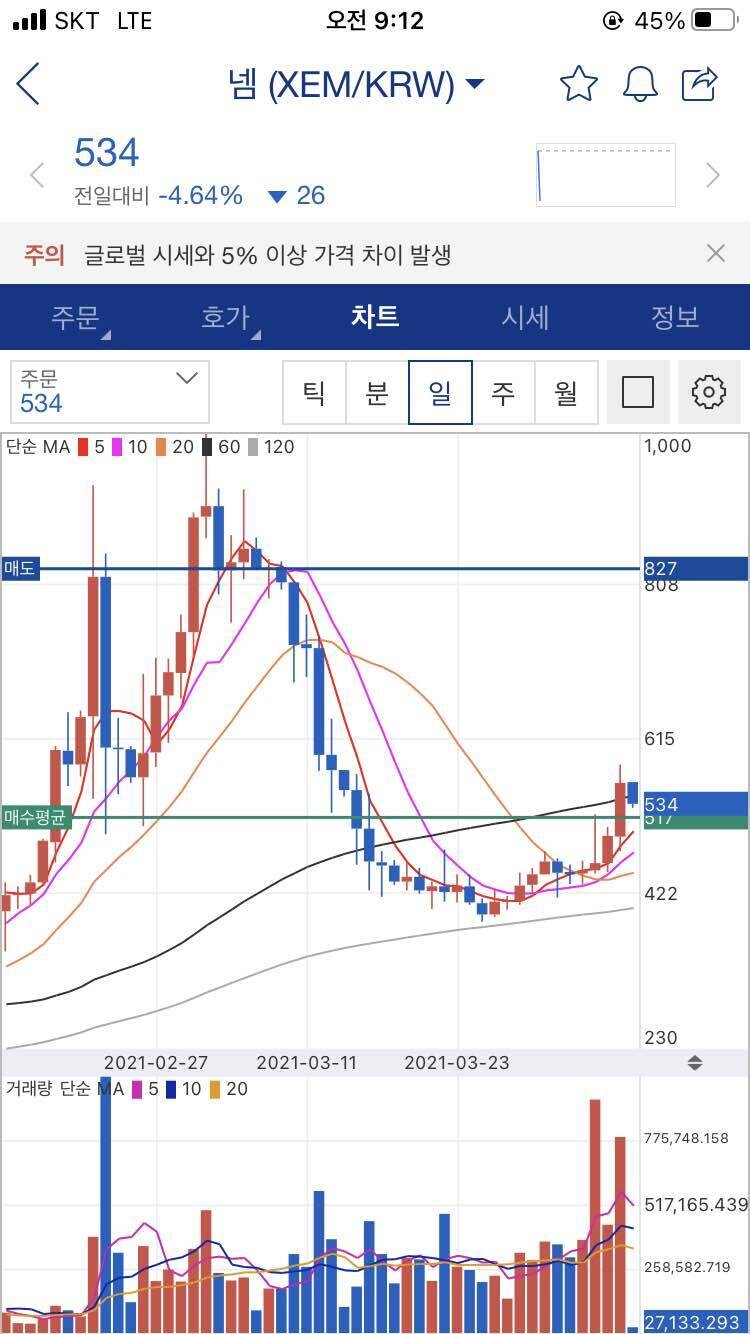Open chart settings via the gear icon
750x1334 pixels.
tap(709, 392)
